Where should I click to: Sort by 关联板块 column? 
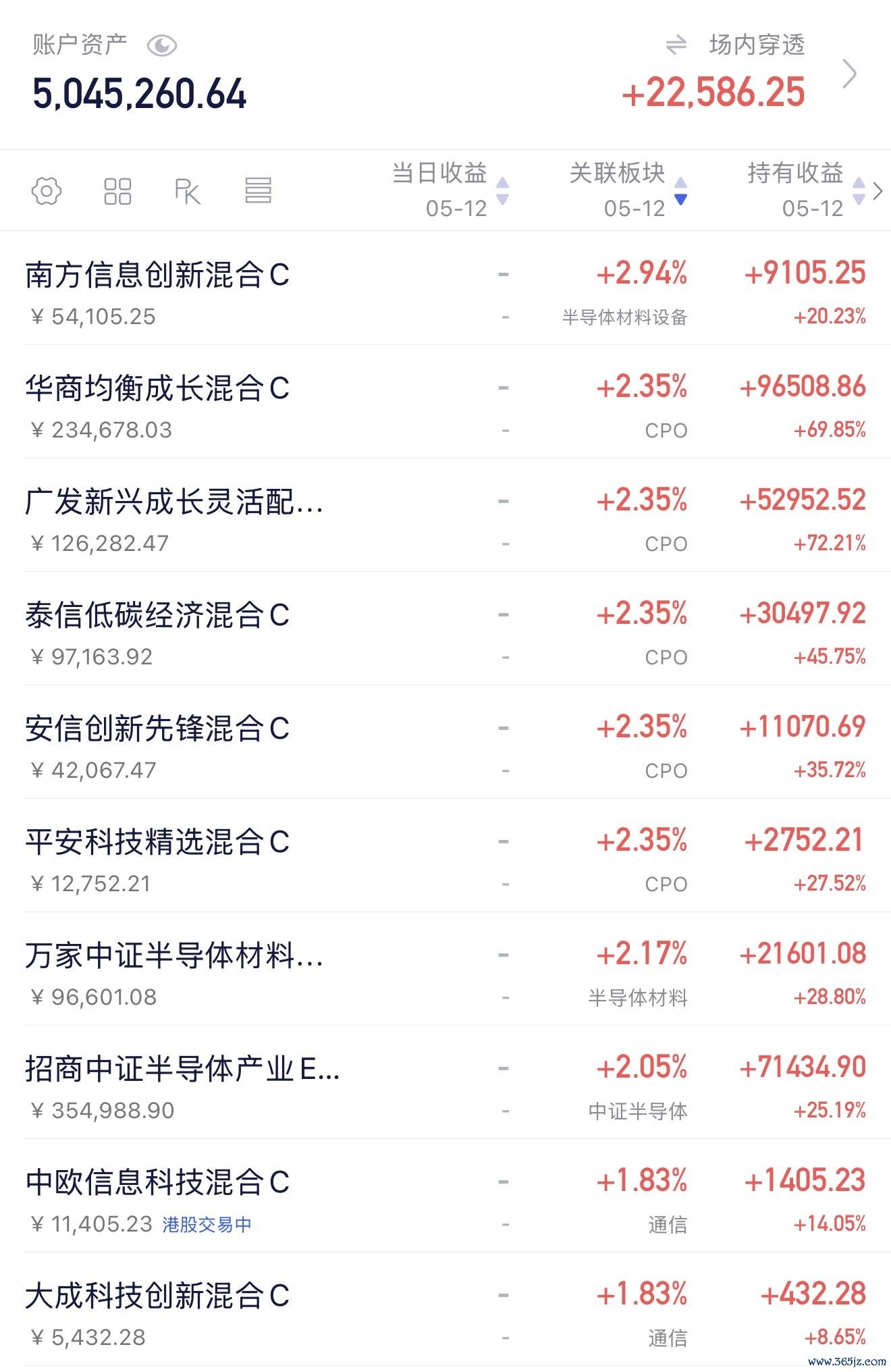click(628, 190)
